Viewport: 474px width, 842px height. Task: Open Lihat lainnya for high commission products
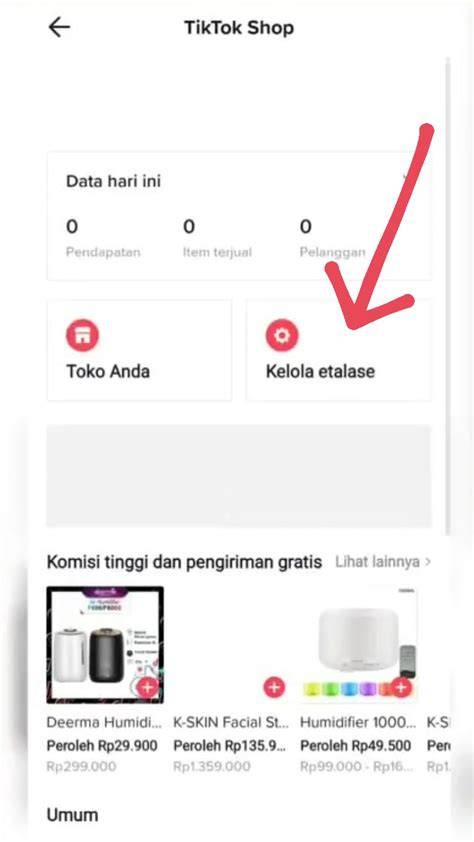coord(383,562)
